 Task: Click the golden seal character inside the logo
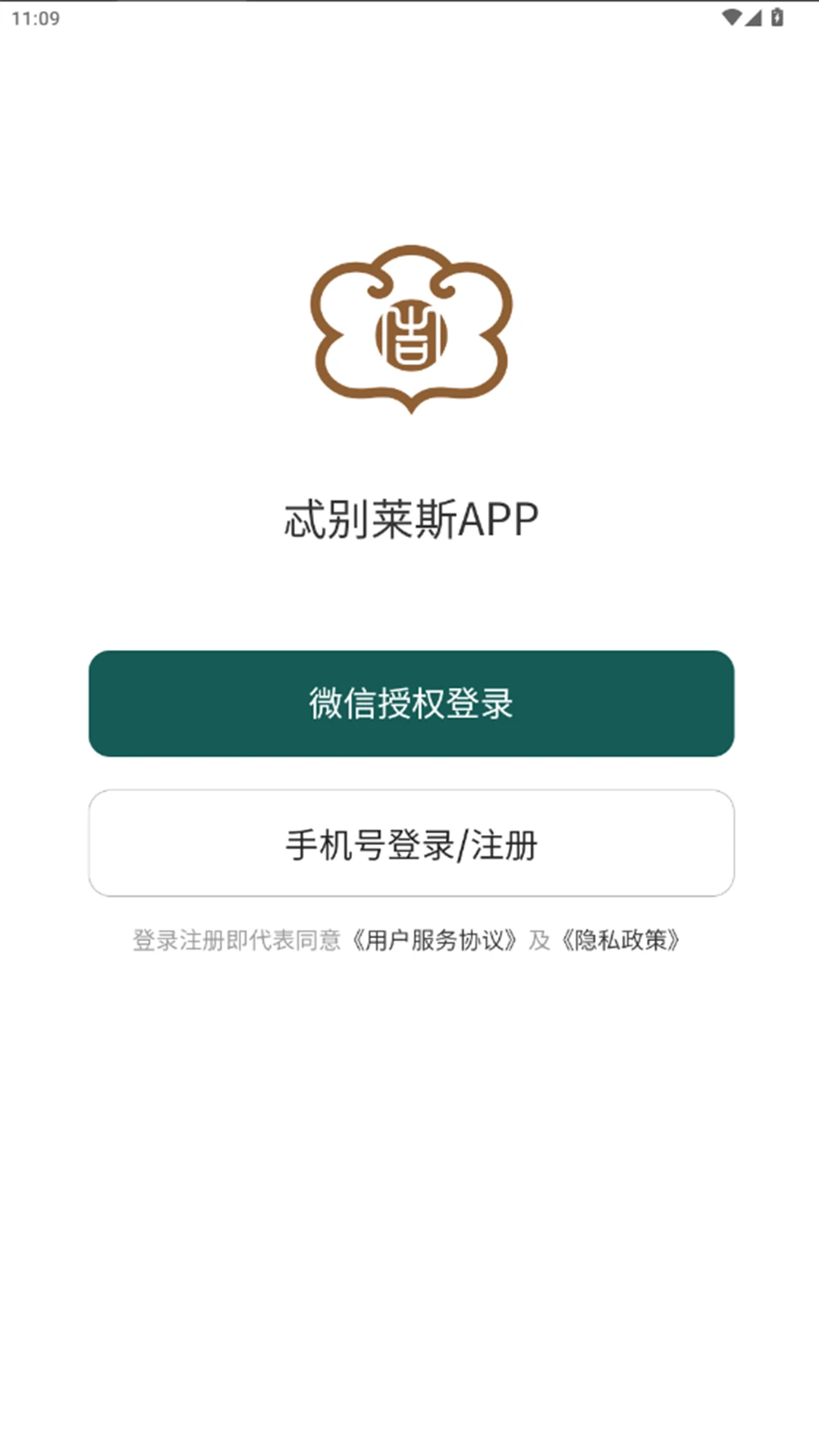409,334
